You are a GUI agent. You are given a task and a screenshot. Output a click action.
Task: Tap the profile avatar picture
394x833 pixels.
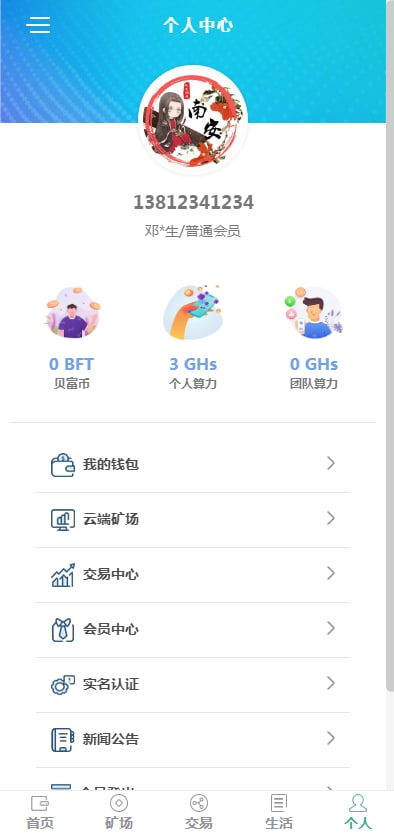pos(193,120)
